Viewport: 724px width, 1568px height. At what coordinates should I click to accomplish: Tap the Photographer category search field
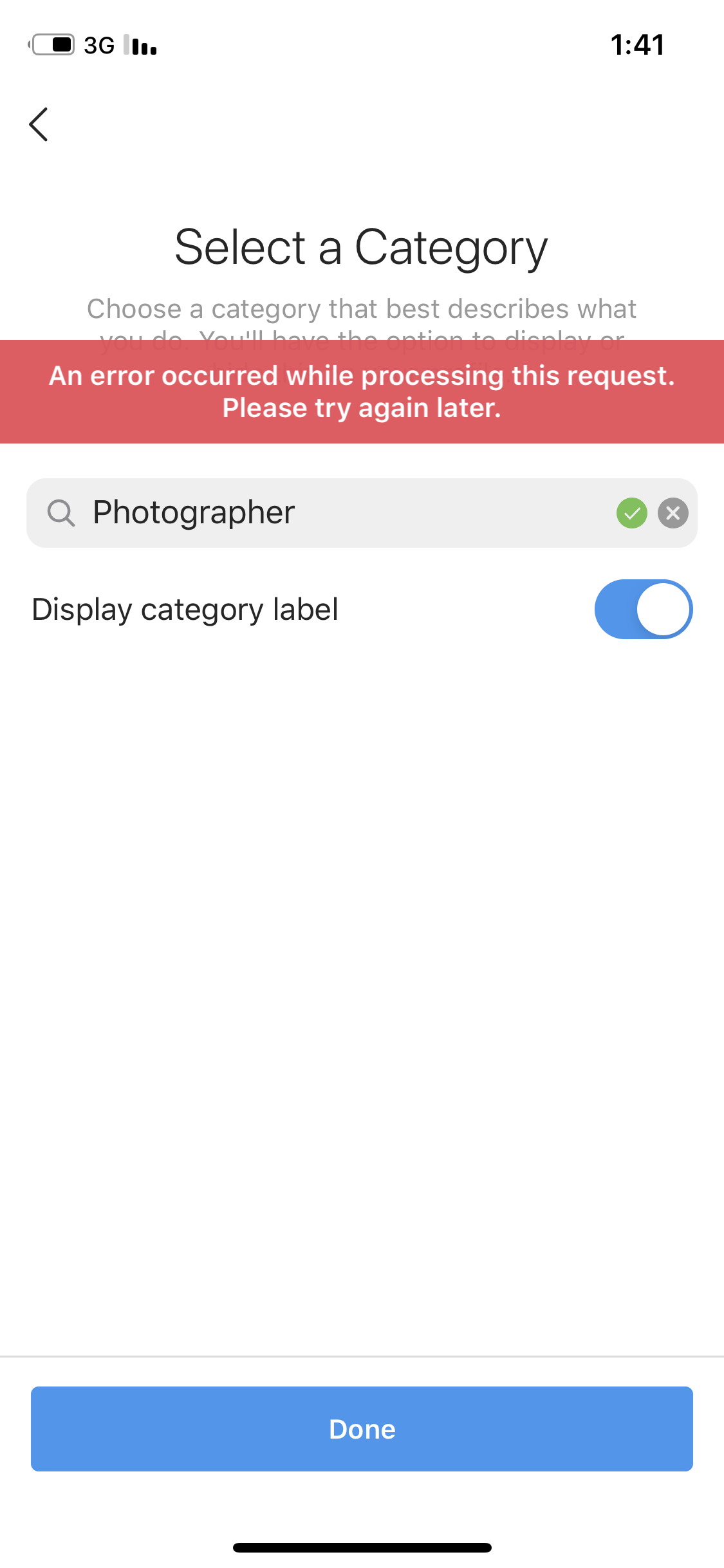[362, 513]
